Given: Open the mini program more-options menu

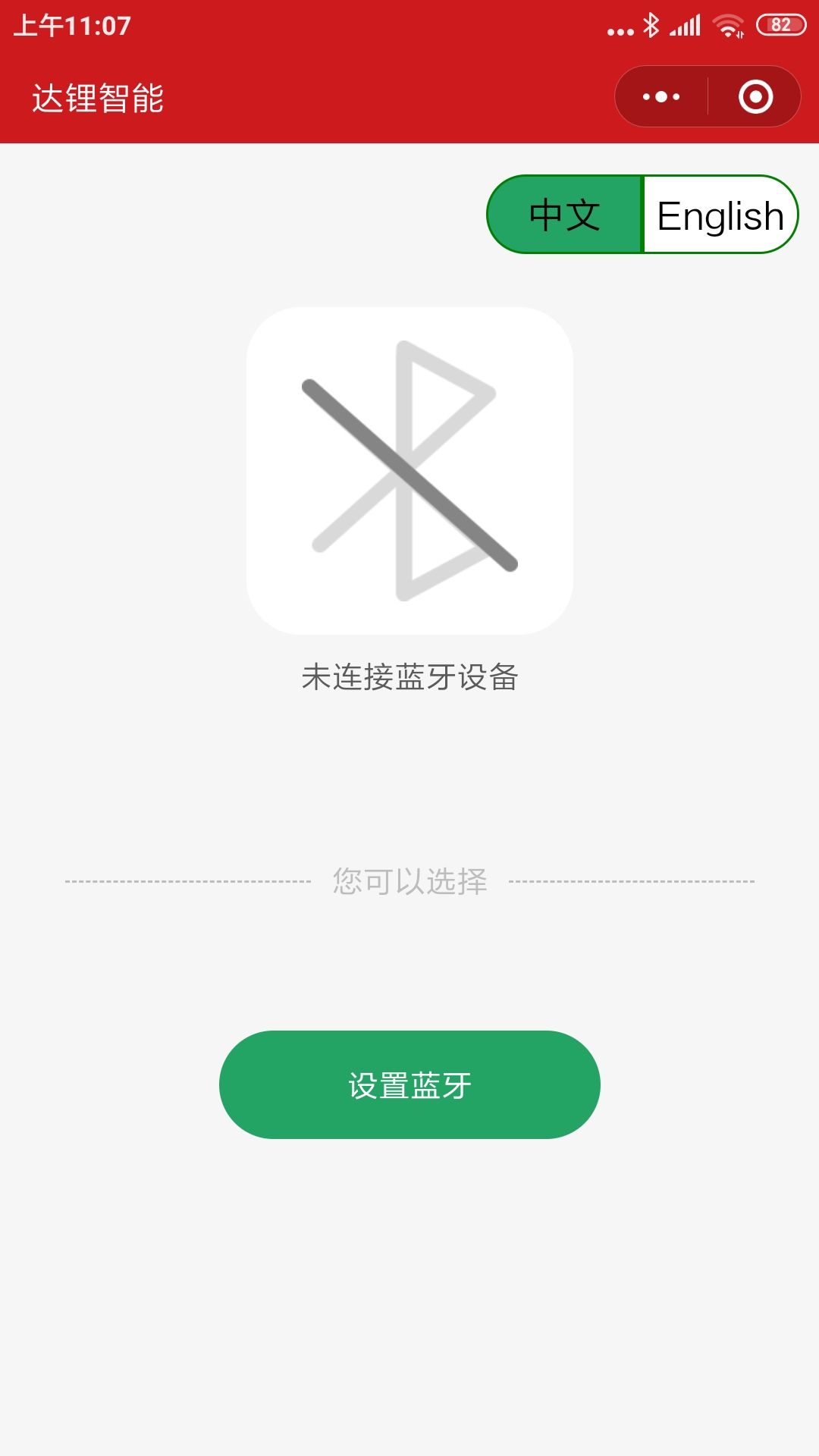Looking at the screenshot, I should pyautogui.click(x=661, y=97).
